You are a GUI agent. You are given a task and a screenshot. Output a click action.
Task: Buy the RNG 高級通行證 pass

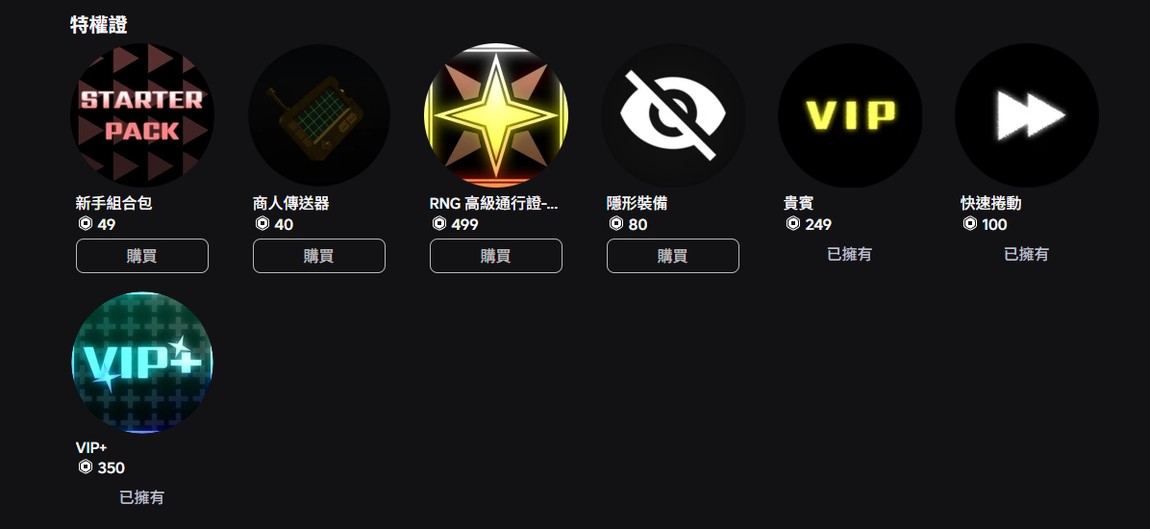pos(496,256)
